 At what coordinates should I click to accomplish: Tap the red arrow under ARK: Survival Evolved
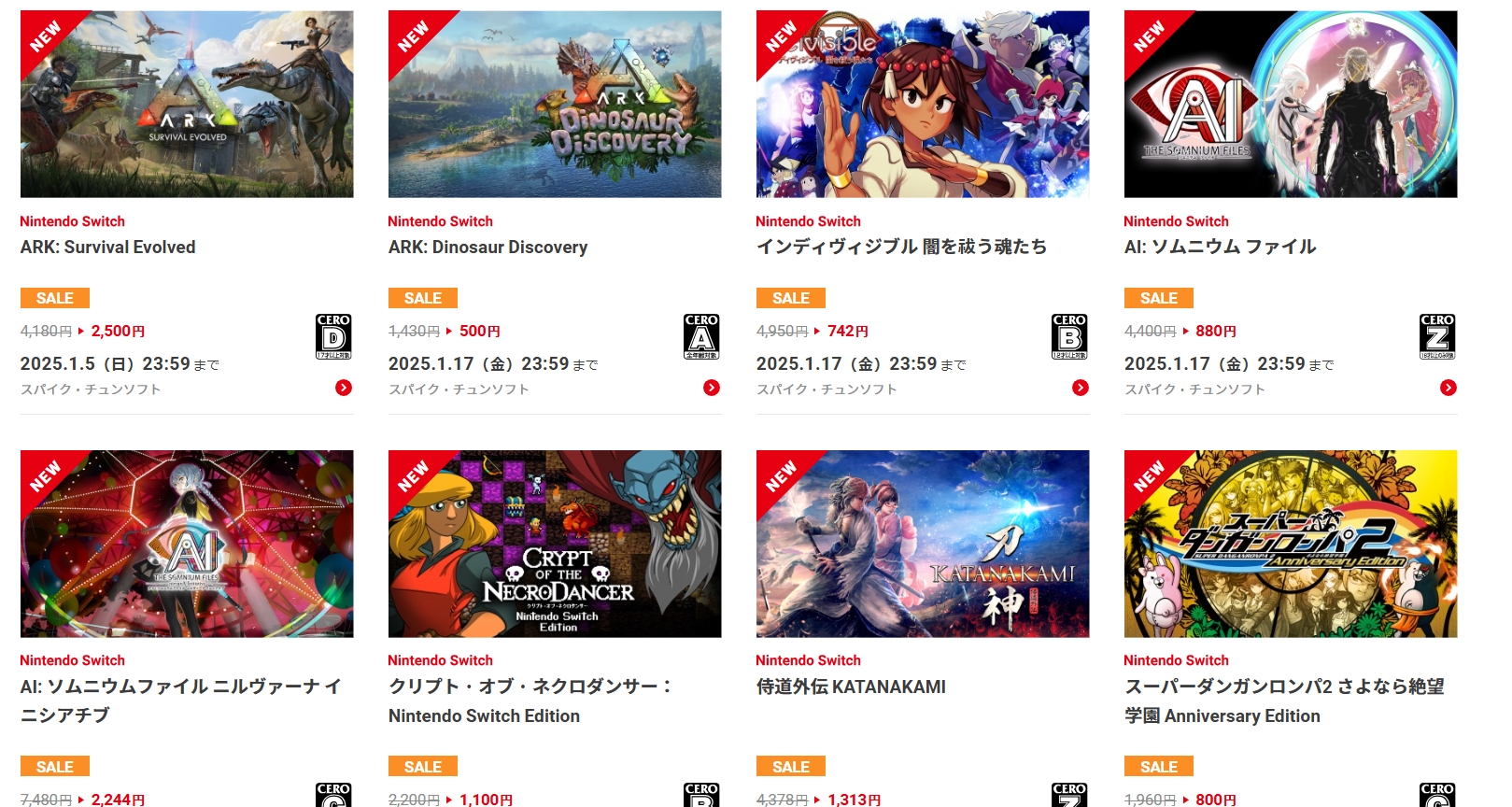pyautogui.click(x=344, y=388)
